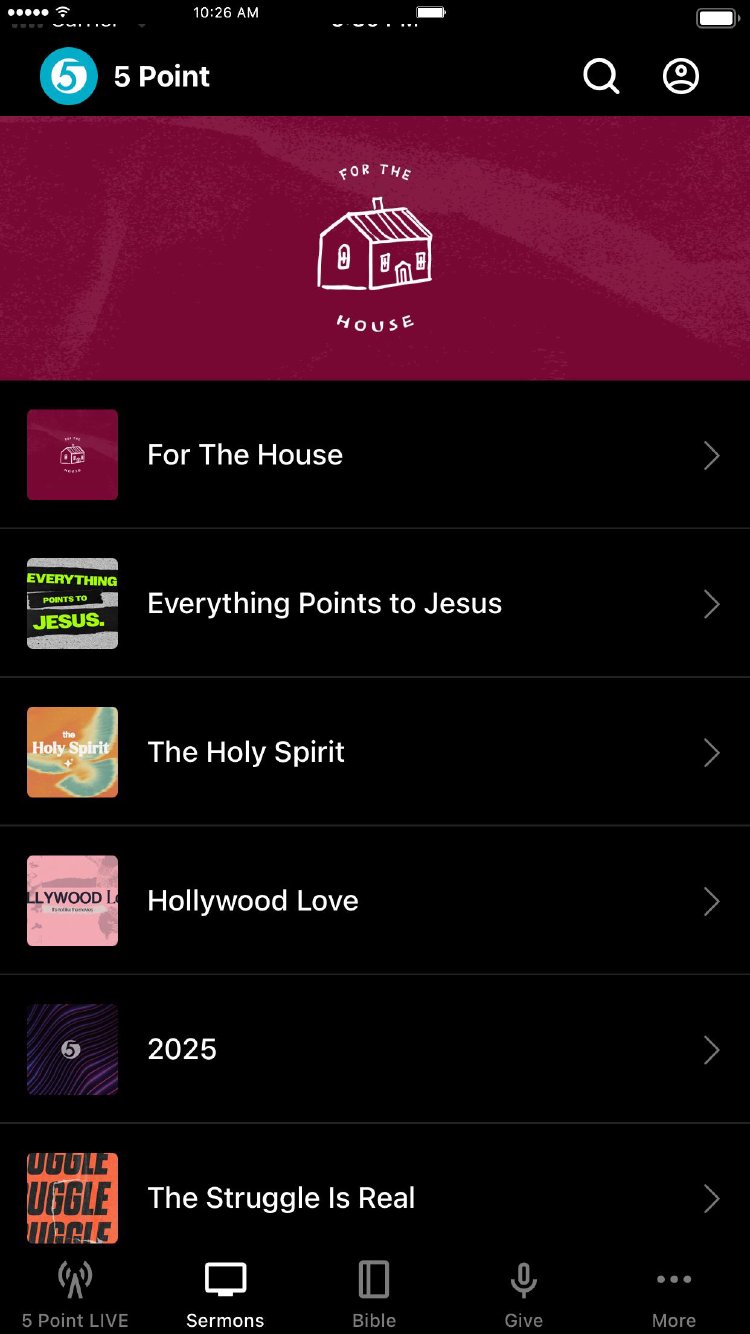Go to the Sermons tab

225,1294
